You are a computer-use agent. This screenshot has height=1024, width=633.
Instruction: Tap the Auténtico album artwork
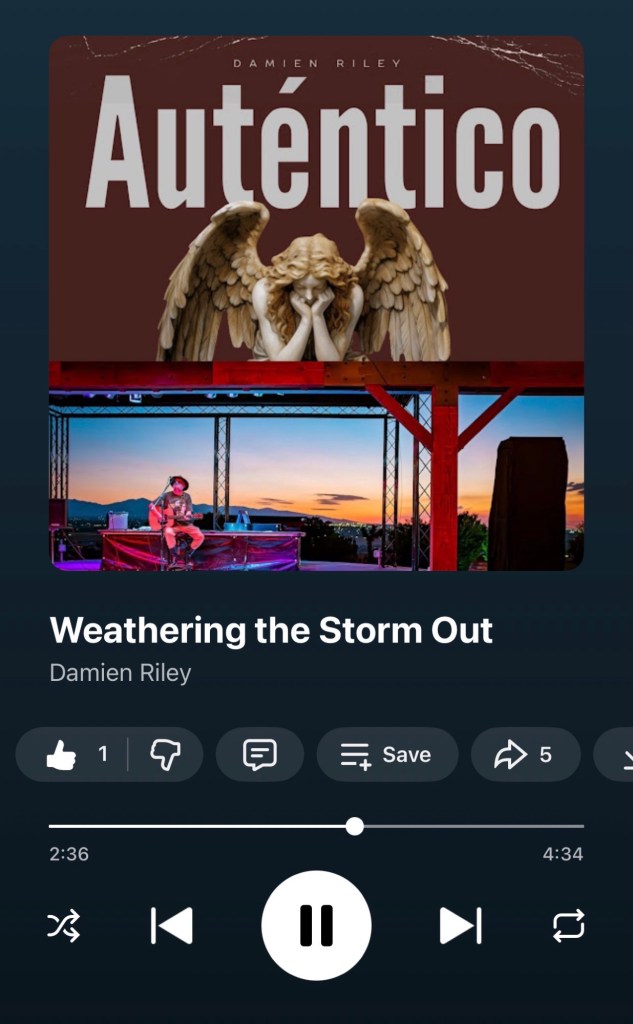click(x=316, y=303)
